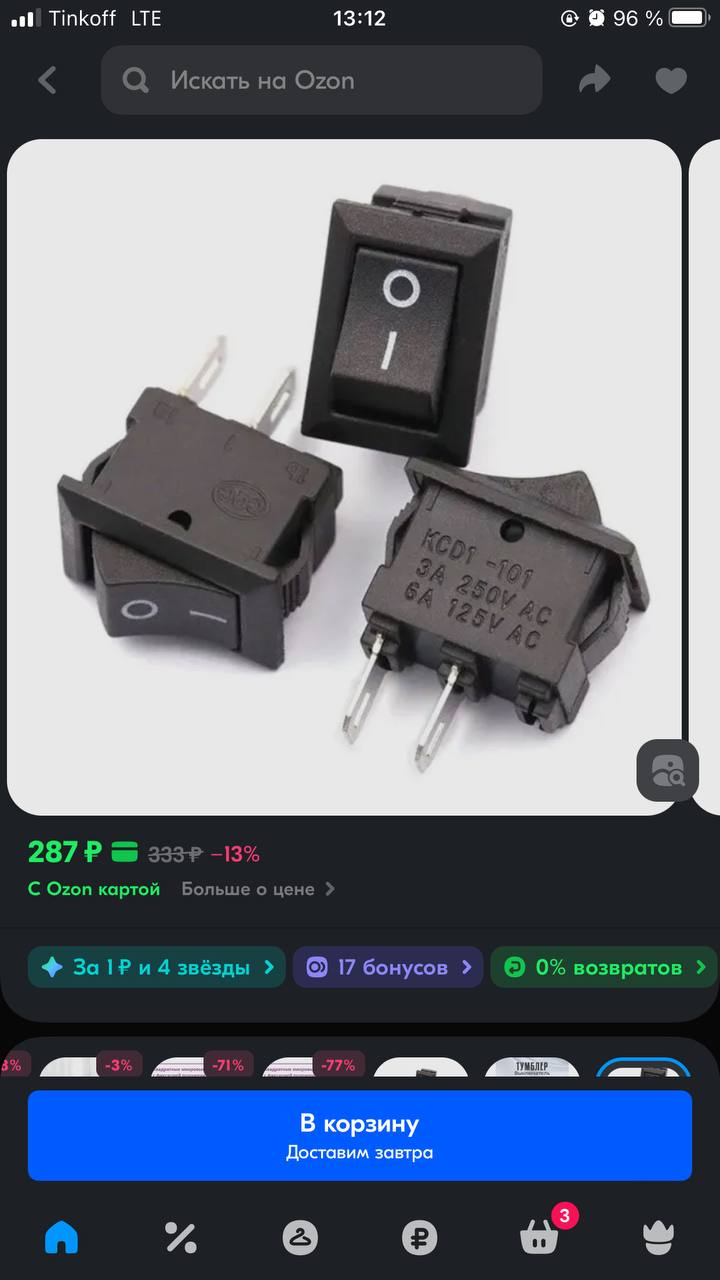Open the "17 бонусов" chip
Screen dimensions: 720x1280
[388, 967]
